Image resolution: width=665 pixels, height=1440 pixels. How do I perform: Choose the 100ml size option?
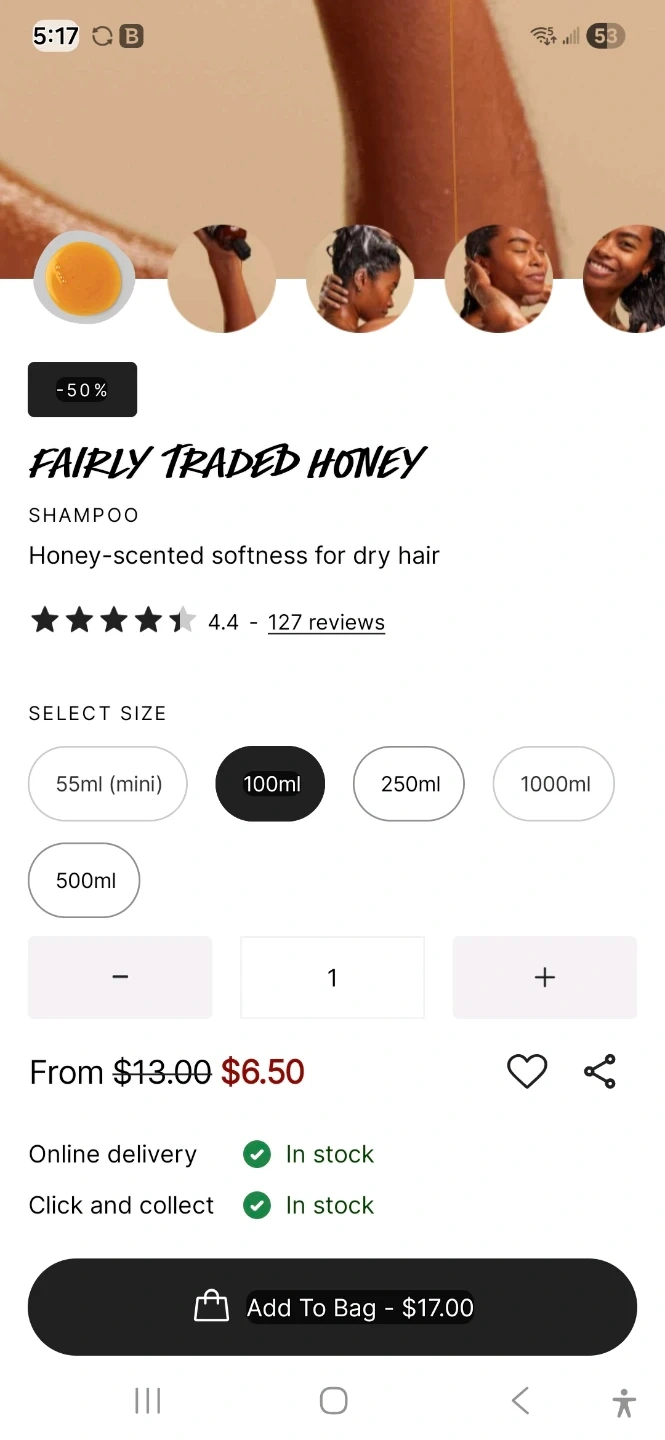tap(270, 784)
